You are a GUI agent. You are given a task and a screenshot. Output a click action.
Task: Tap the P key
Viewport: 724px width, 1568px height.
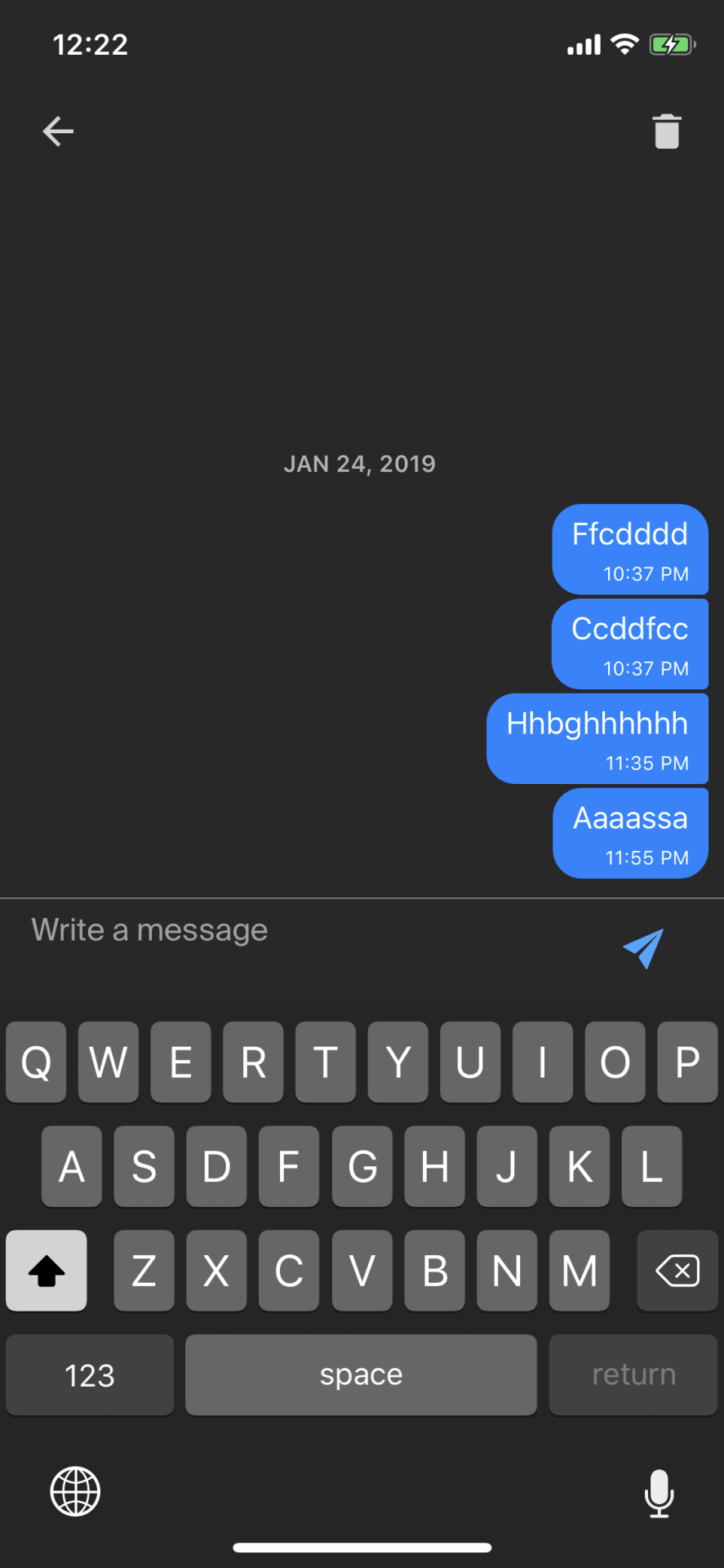coord(686,1062)
